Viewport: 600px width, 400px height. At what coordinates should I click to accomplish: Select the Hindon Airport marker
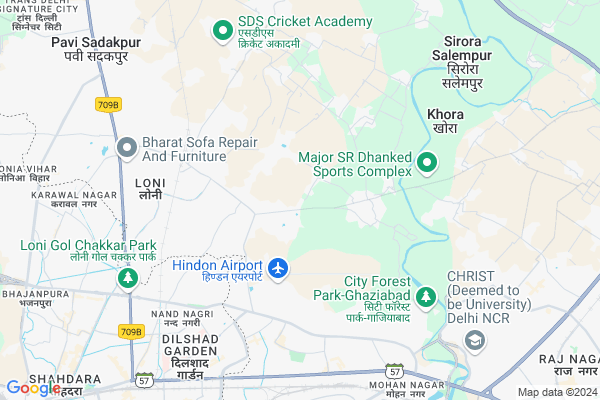pos(278,268)
